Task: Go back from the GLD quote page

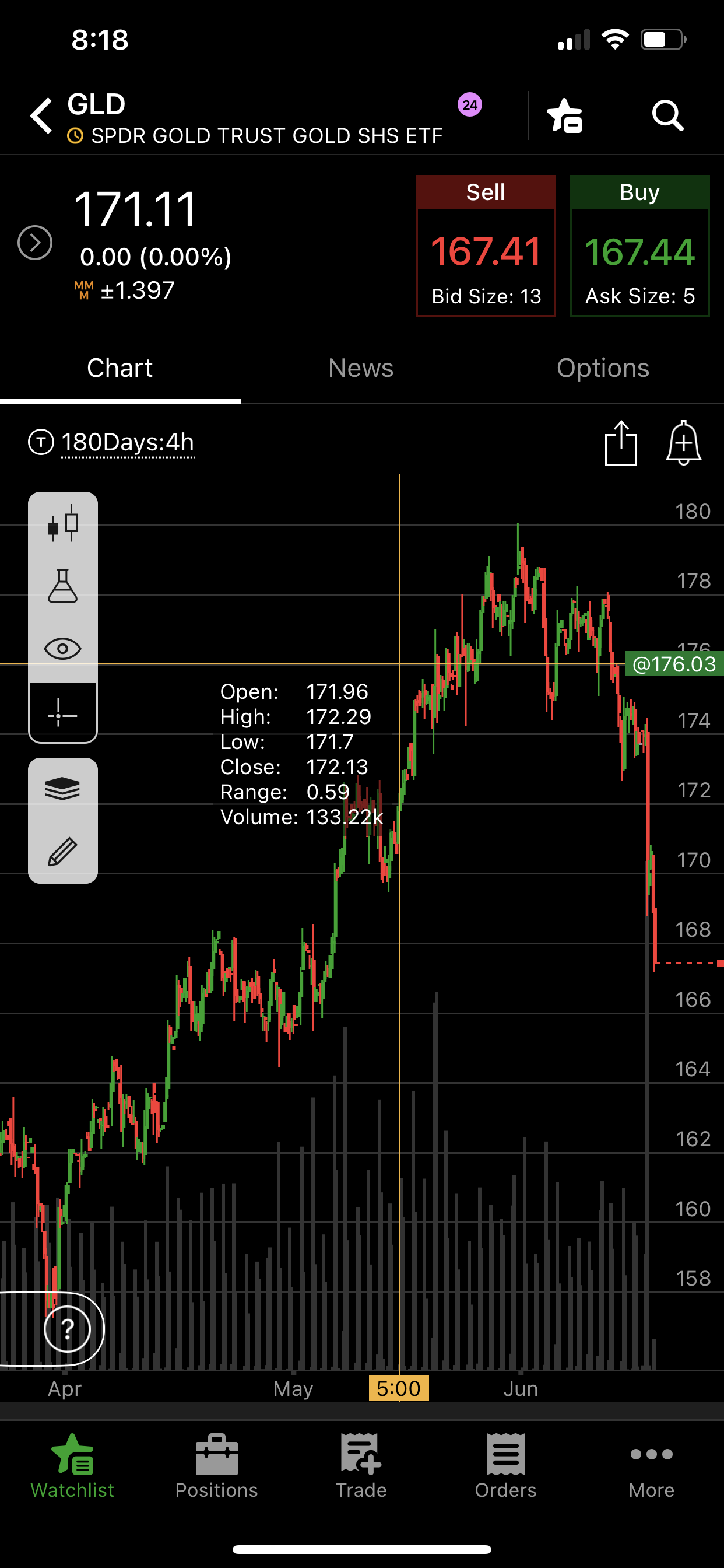Action: coord(41,116)
